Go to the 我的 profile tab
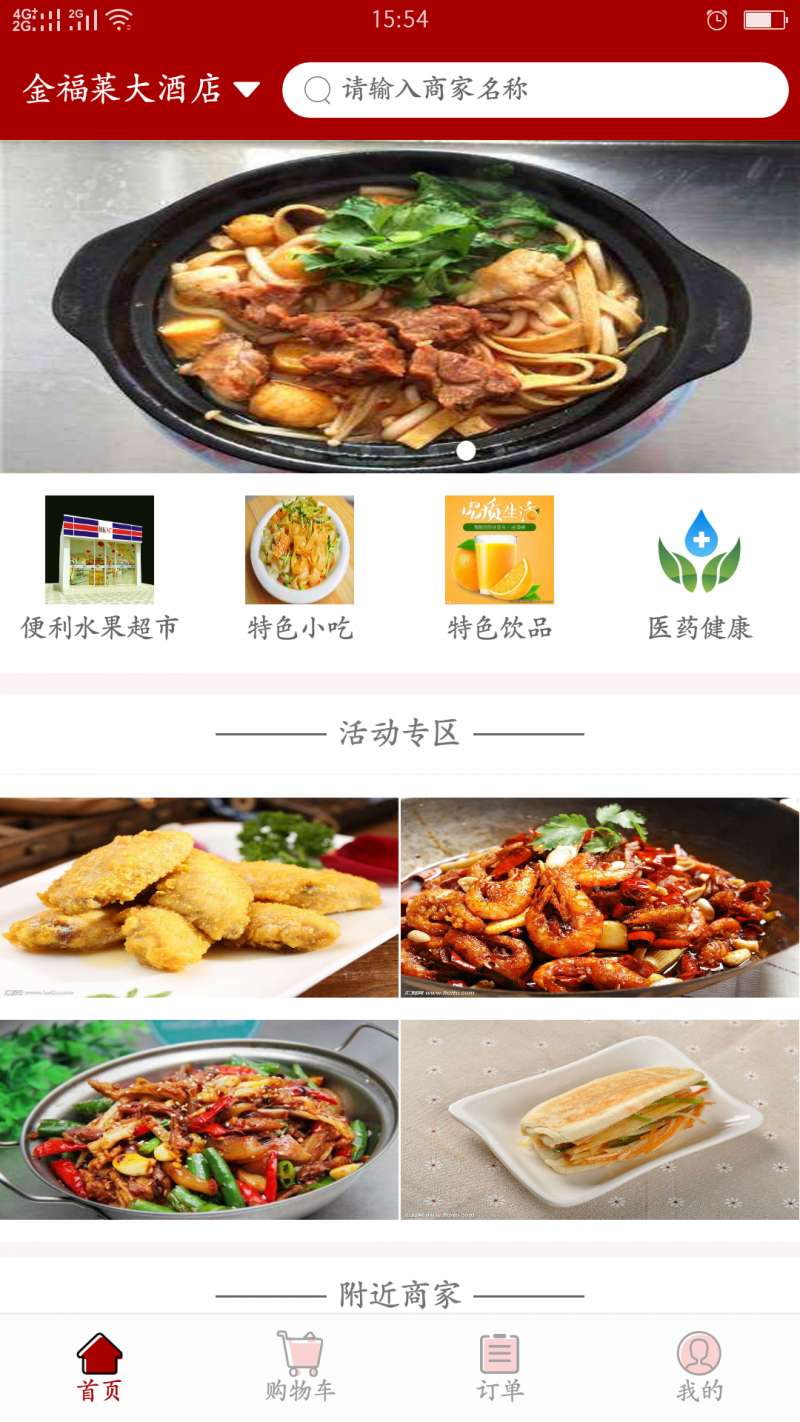Image resolution: width=800 pixels, height=1422 pixels. [x=699, y=1367]
